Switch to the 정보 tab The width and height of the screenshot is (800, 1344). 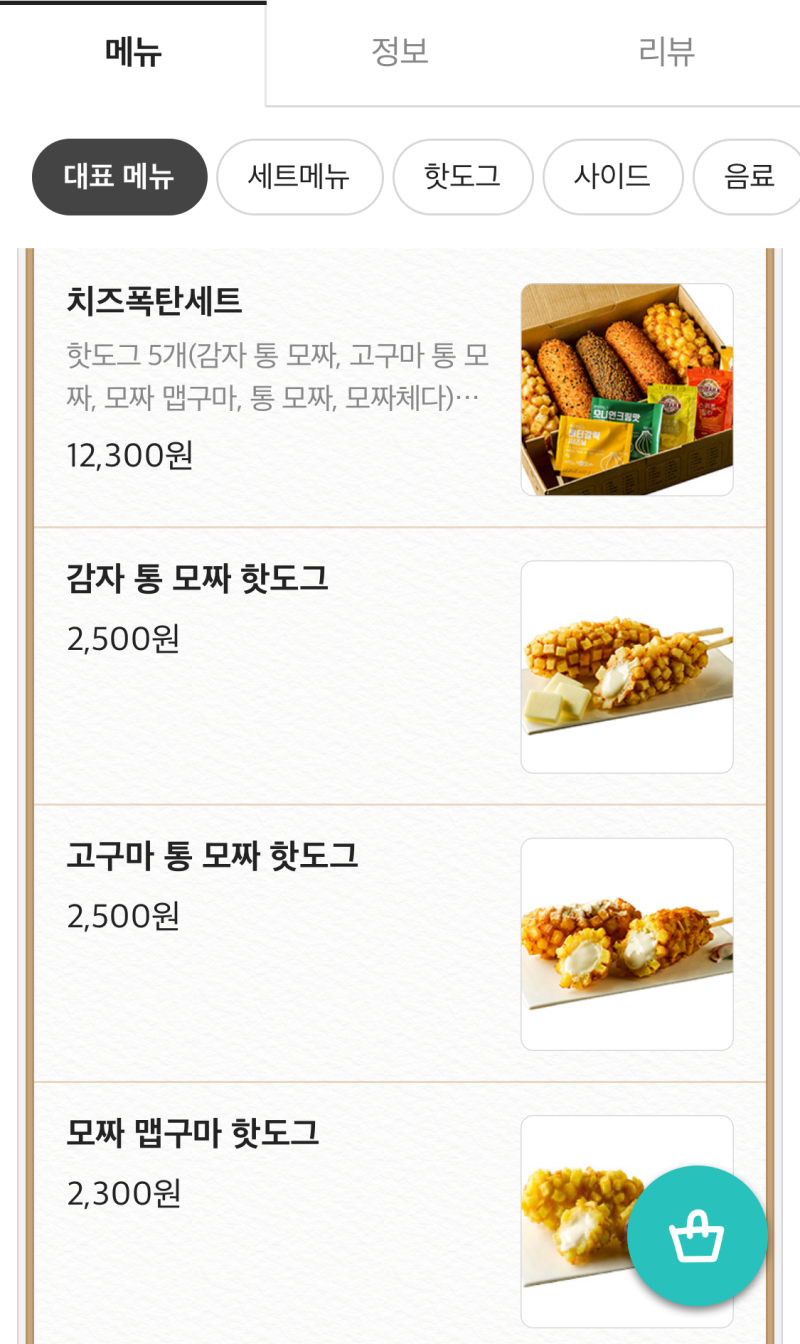point(400,52)
